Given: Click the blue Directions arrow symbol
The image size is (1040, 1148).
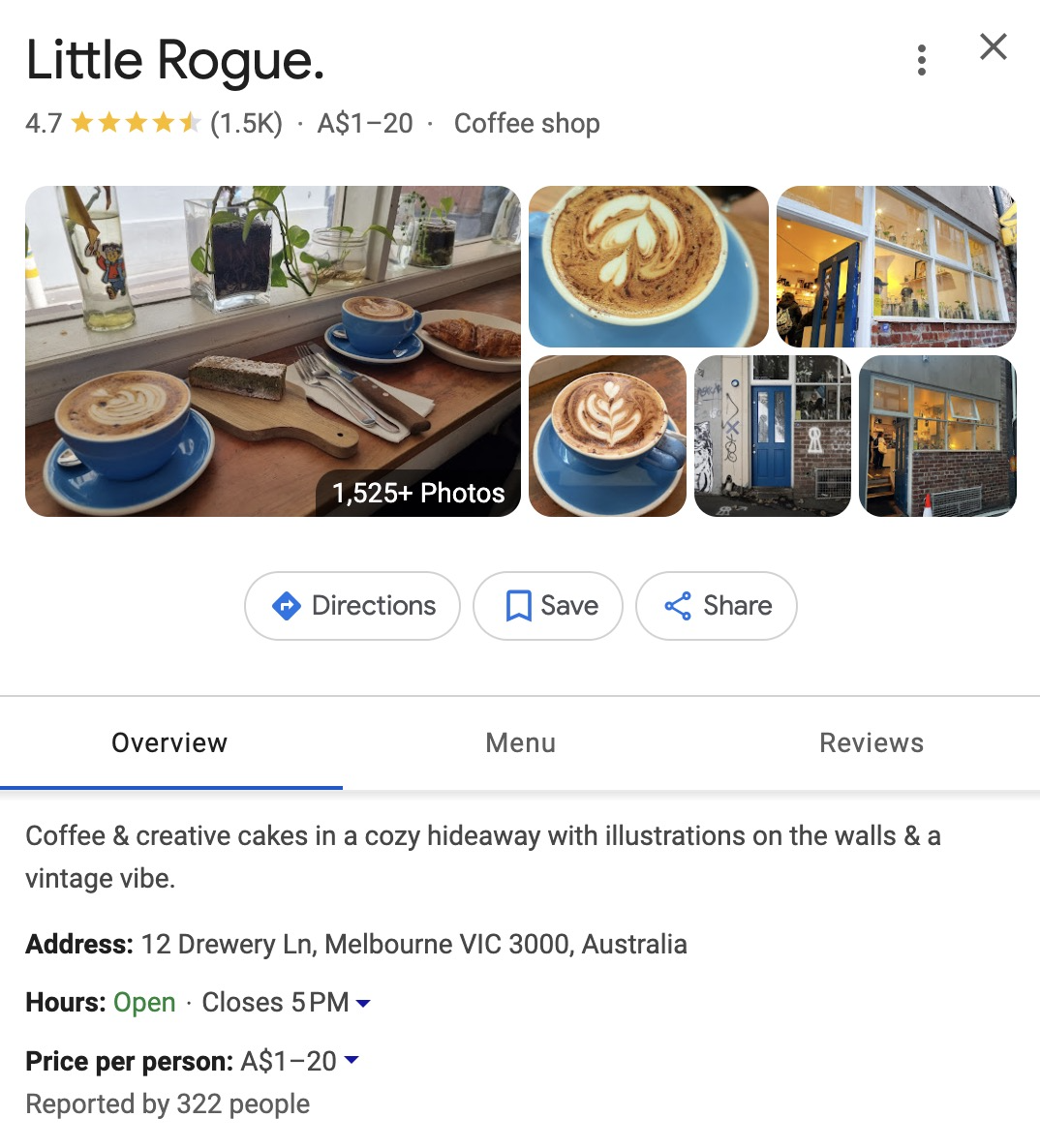Looking at the screenshot, I should [x=288, y=605].
